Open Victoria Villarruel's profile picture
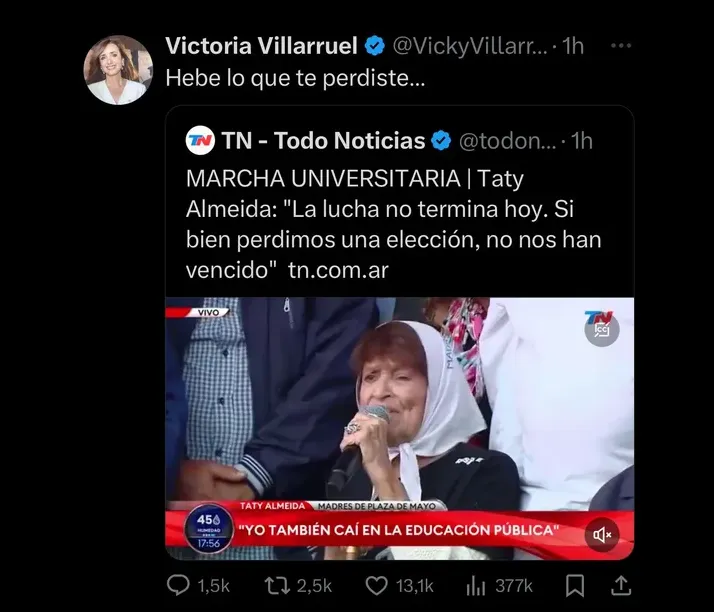The image size is (714, 612). click(118, 71)
